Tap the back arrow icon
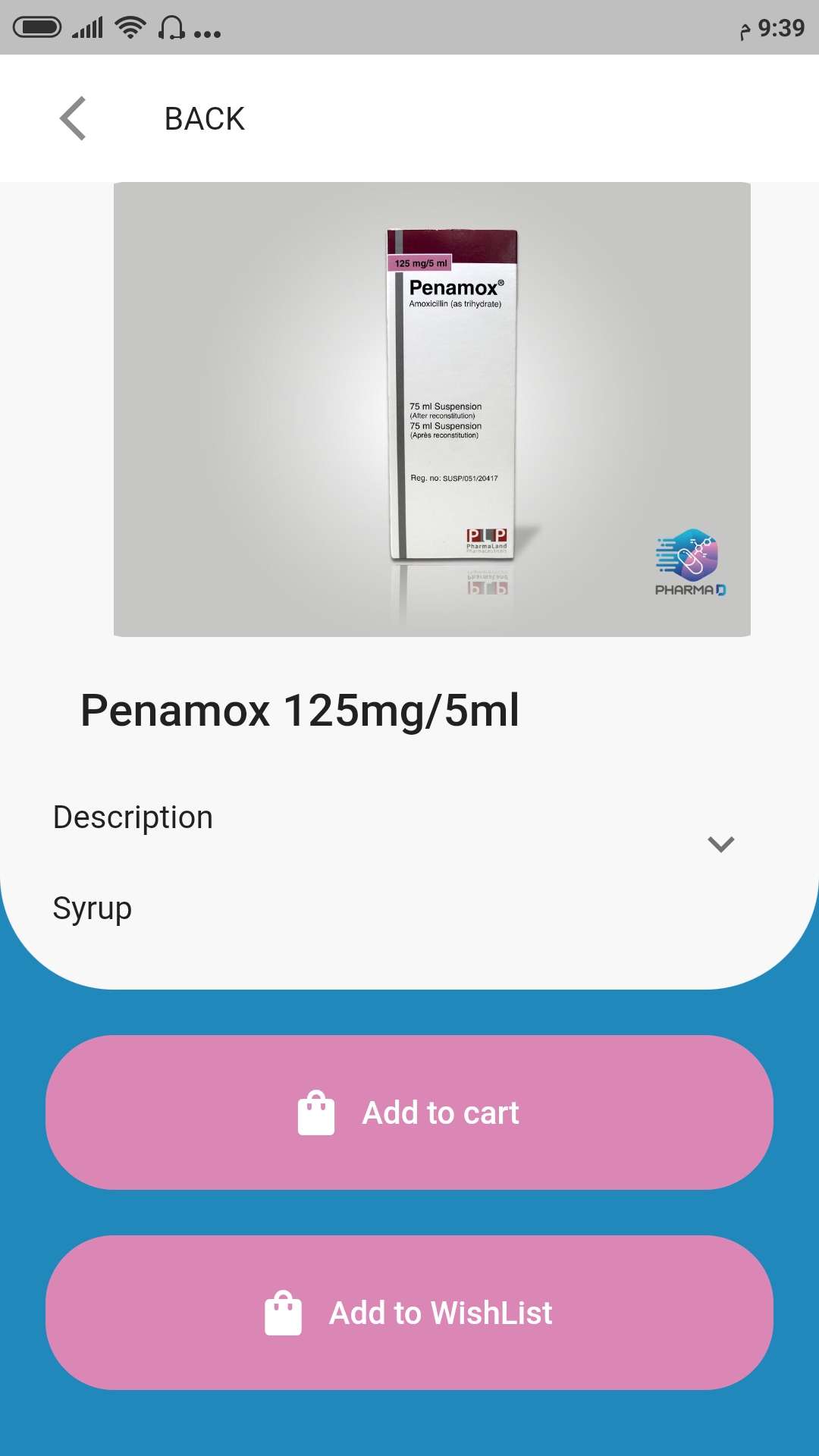This screenshot has width=819, height=1456. coord(74,118)
